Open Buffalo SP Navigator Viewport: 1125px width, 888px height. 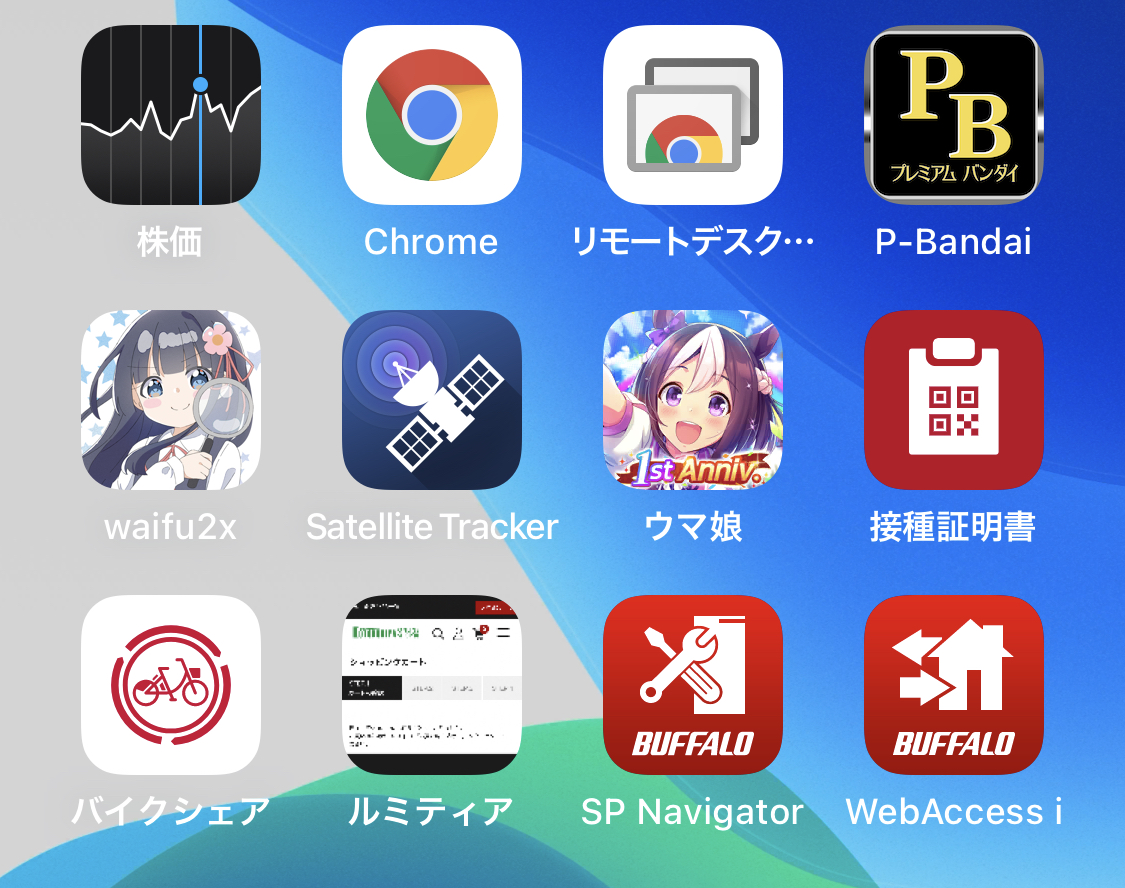tap(693, 685)
